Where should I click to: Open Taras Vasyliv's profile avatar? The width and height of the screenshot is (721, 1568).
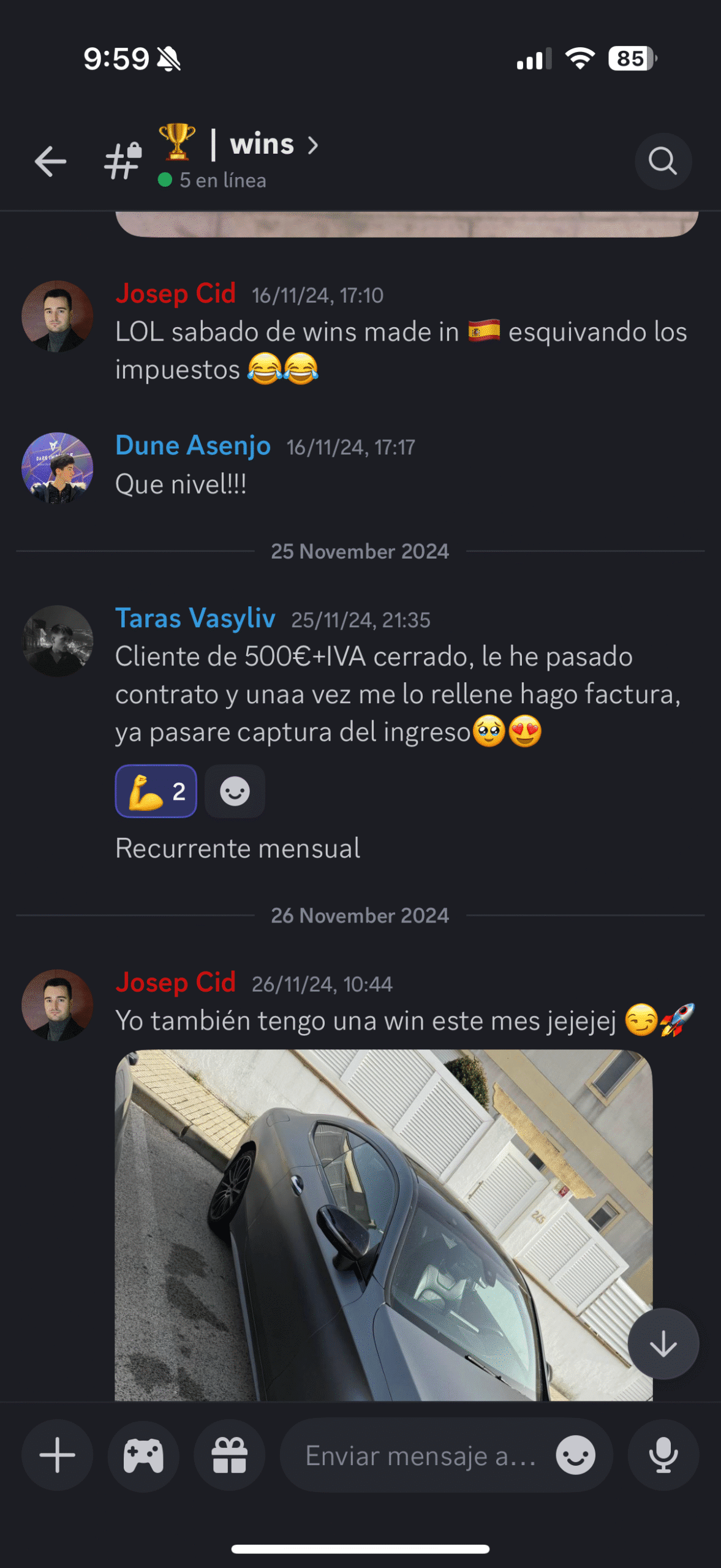58,641
